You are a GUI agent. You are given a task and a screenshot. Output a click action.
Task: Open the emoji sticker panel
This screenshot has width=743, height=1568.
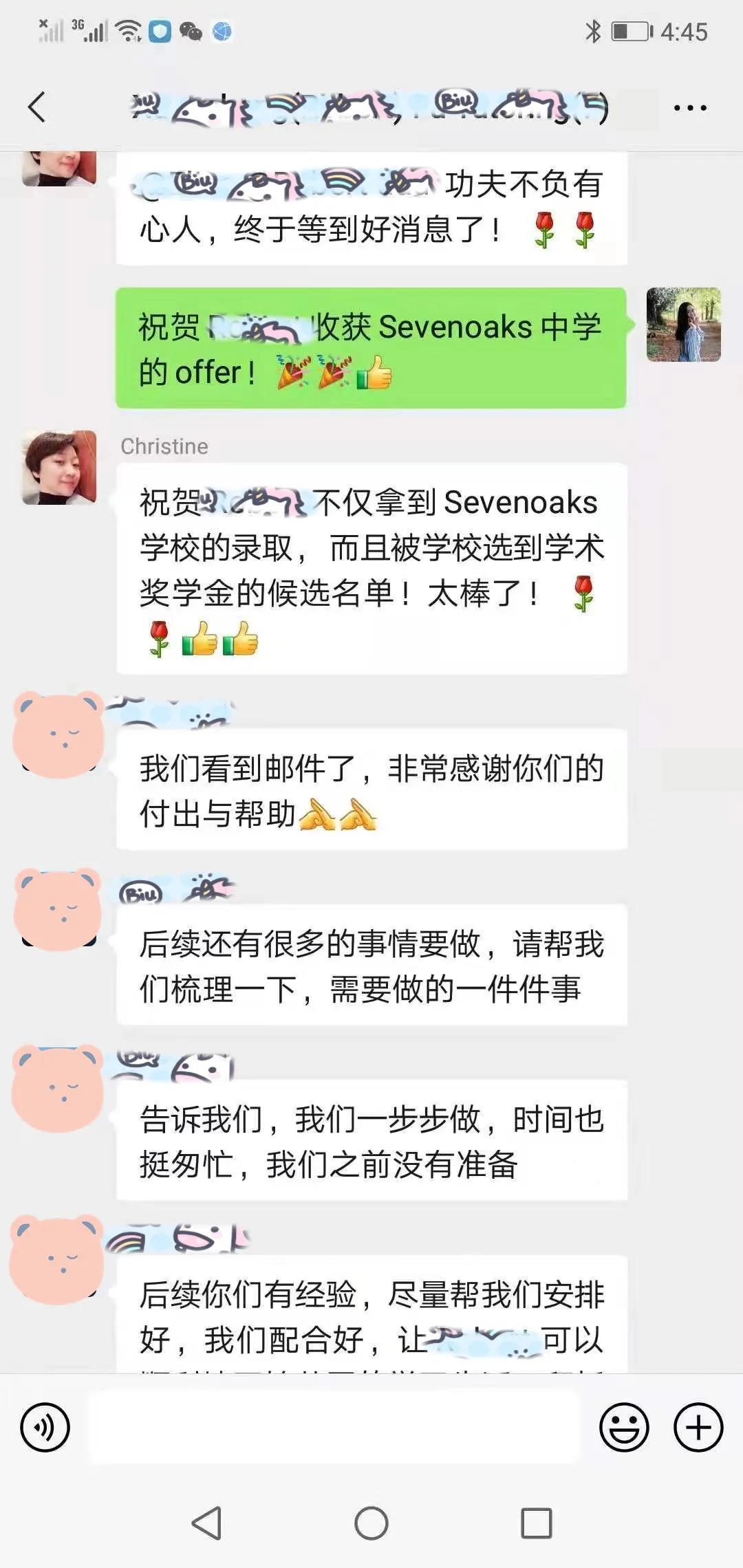coord(624,1427)
